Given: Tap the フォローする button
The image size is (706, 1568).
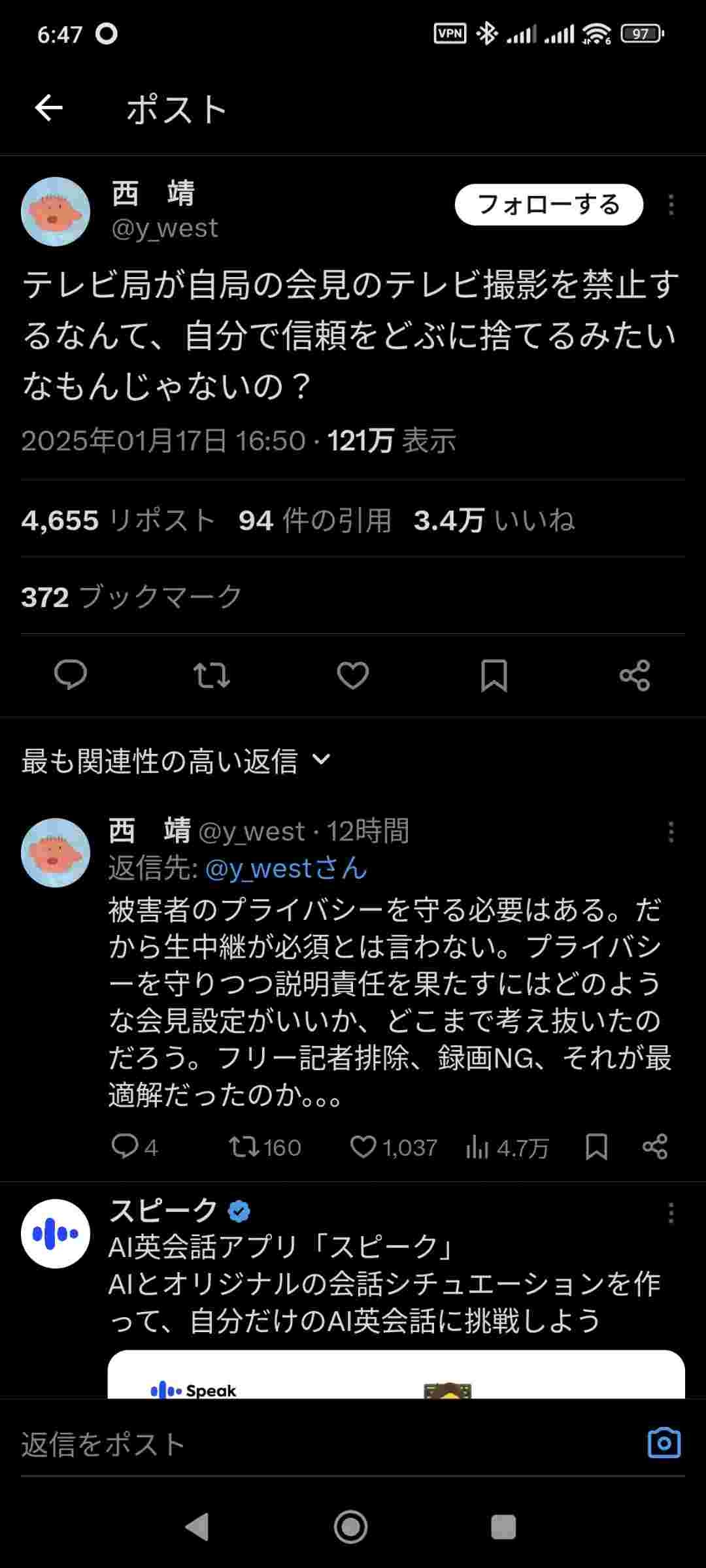Looking at the screenshot, I should [548, 204].
